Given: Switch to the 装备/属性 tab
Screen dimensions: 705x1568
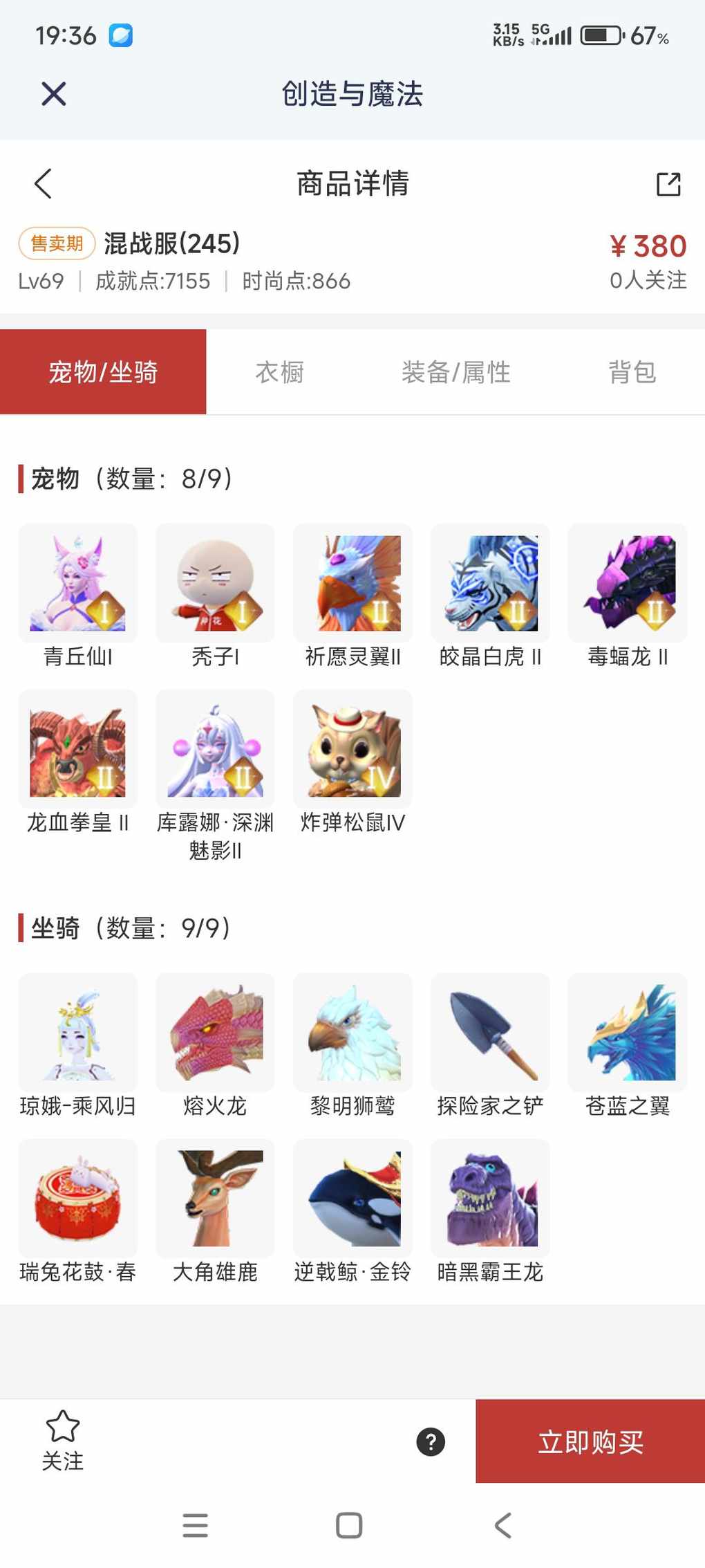Looking at the screenshot, I should tap(455, 372).
